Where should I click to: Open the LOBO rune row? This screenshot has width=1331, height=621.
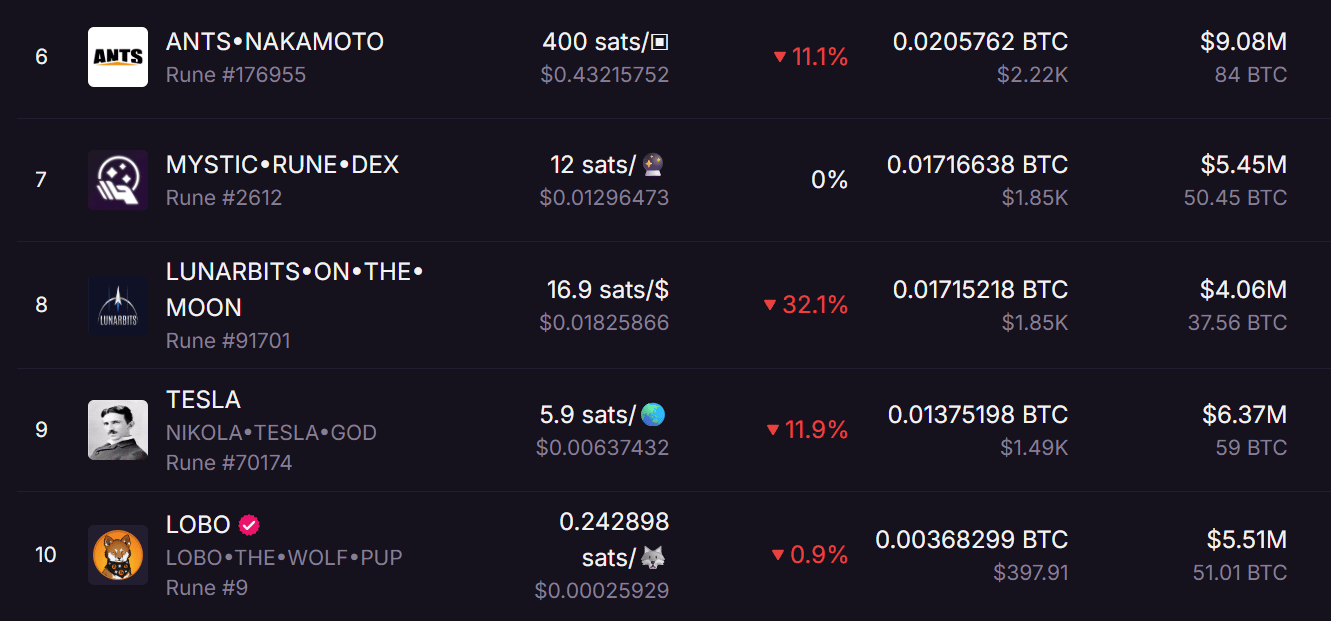198,525
